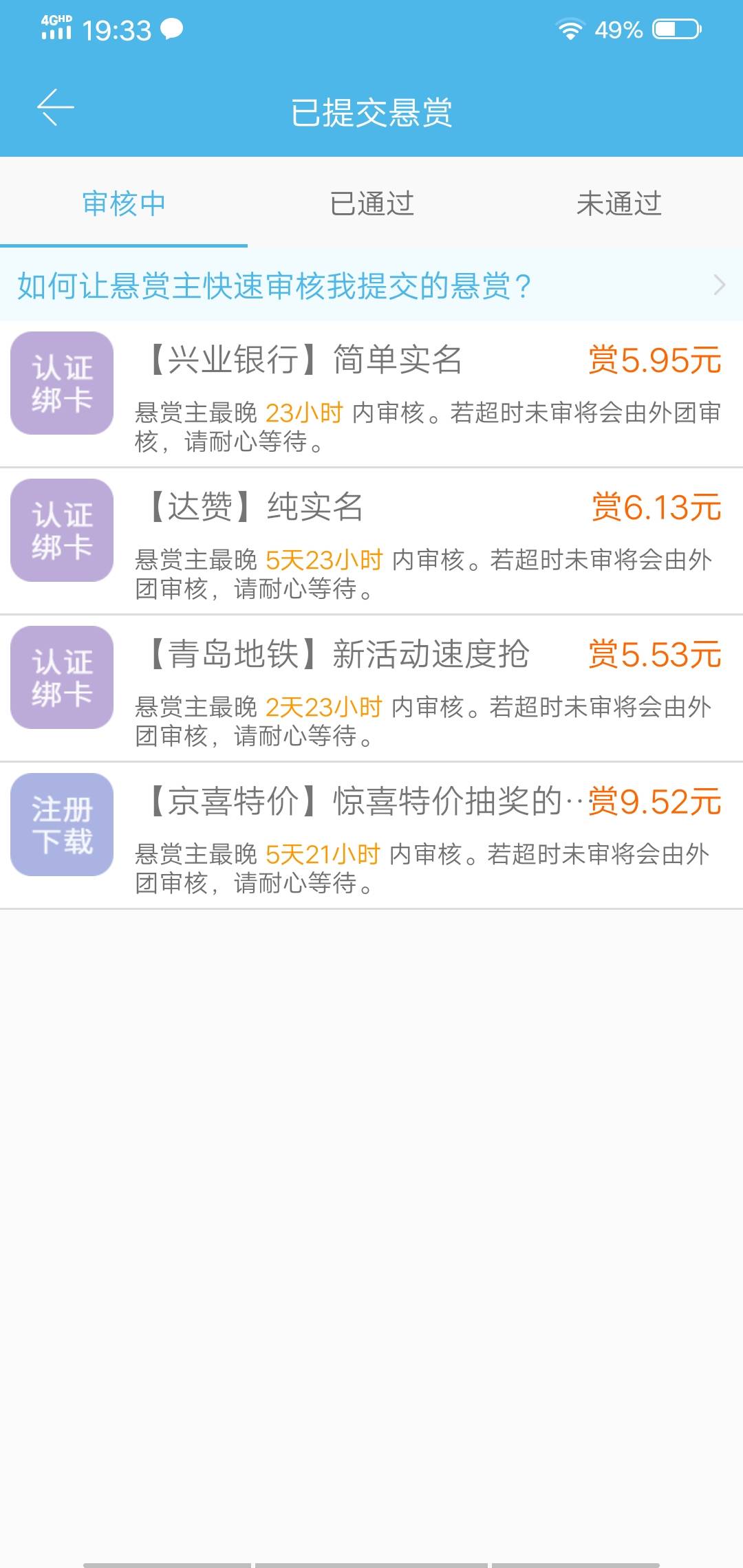This screenshot has height=1568, width=743.
Task: Open the 【兴业银行】简单实名 bounty
Action: (x=371, y=394)
